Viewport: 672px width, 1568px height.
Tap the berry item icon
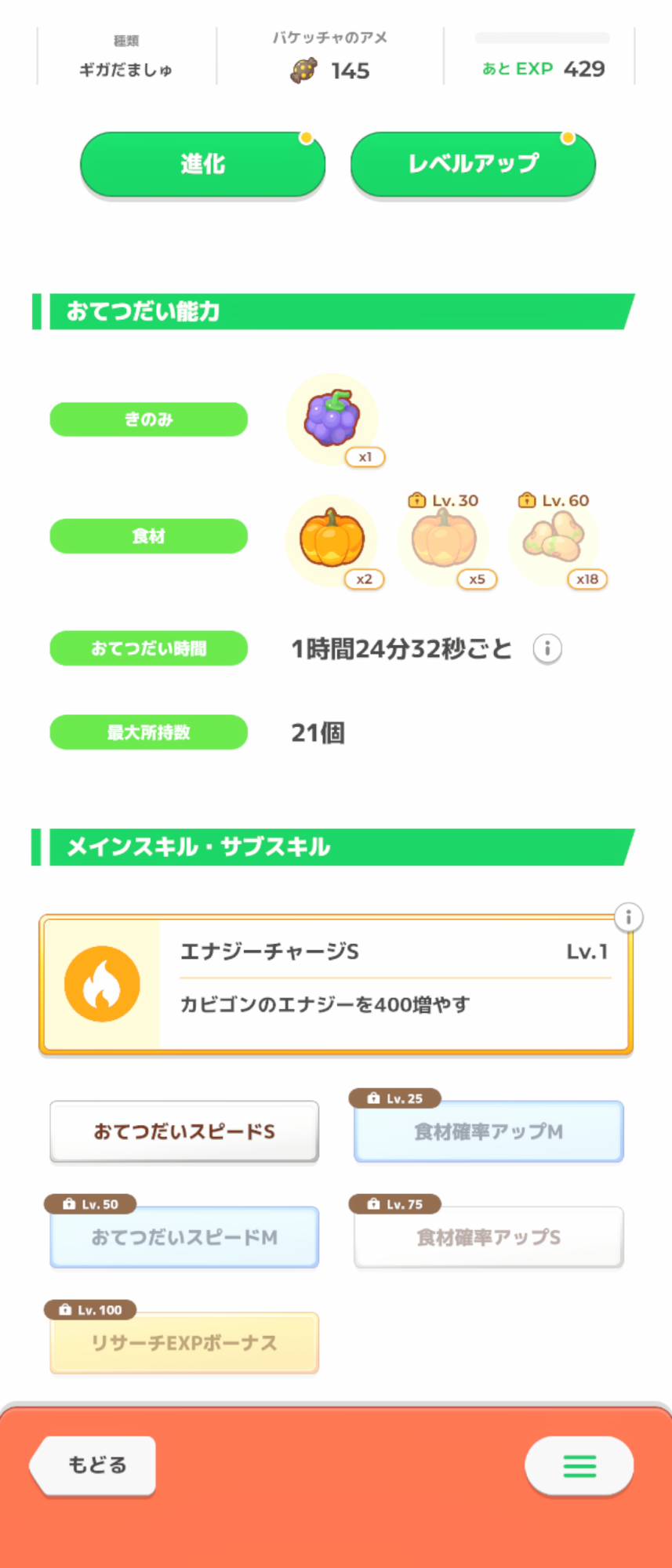(x=332, y=419)
